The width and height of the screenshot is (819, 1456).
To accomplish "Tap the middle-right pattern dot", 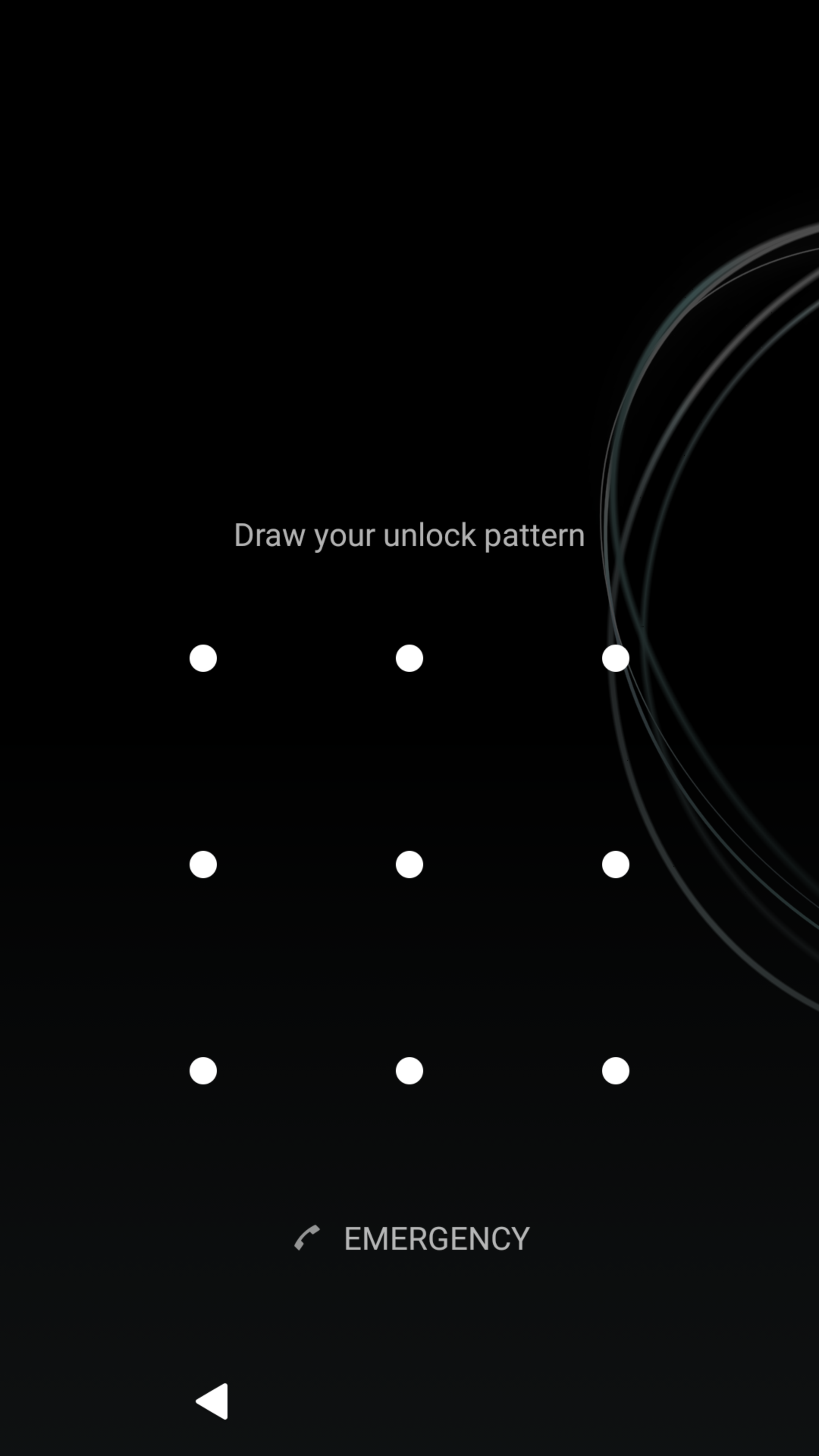I will [615, 864].
